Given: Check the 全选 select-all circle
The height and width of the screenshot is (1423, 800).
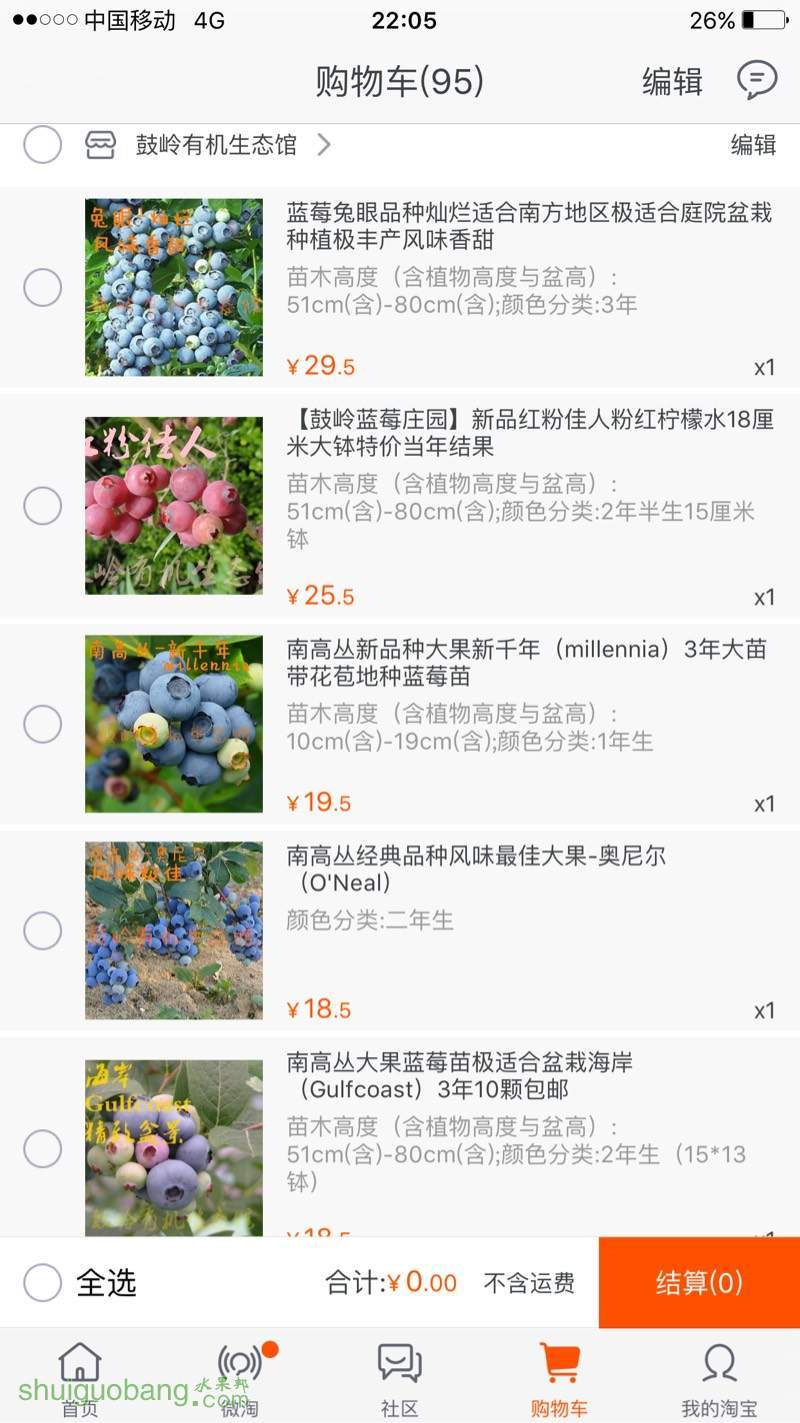Looking at the screenshot, I should 43,1282.
